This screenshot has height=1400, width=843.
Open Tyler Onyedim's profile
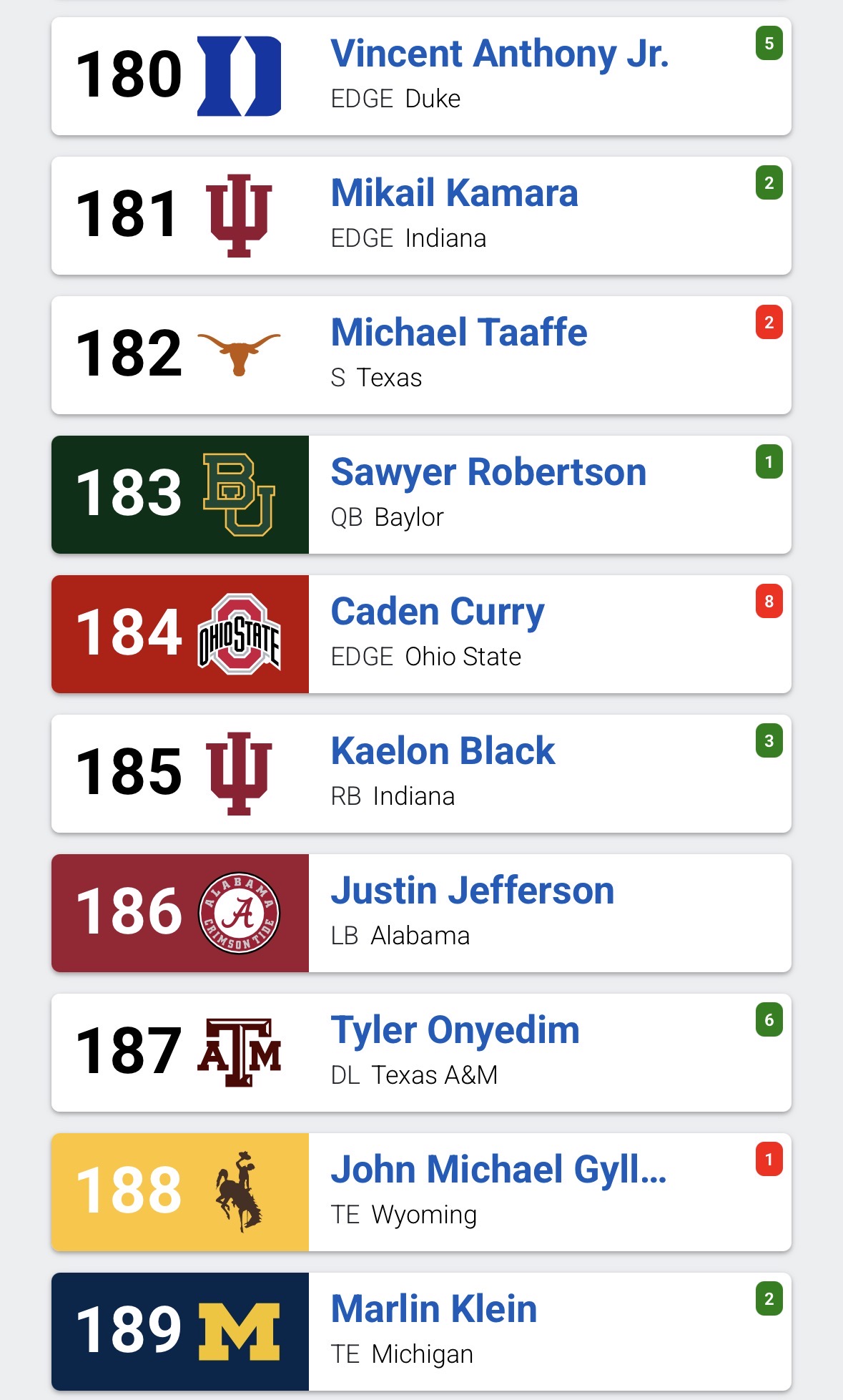point(455,1032)
